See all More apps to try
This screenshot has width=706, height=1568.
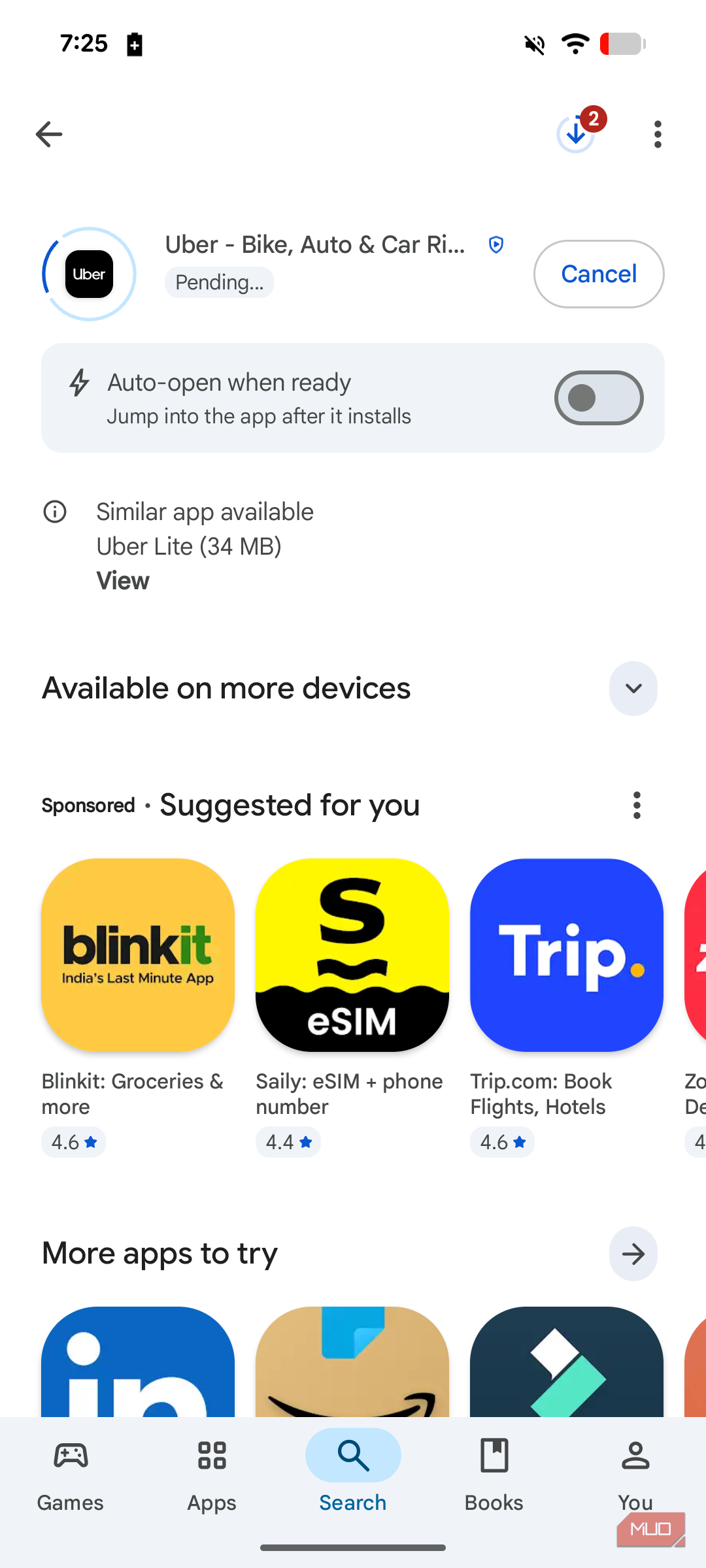[x=633, y=1254]
